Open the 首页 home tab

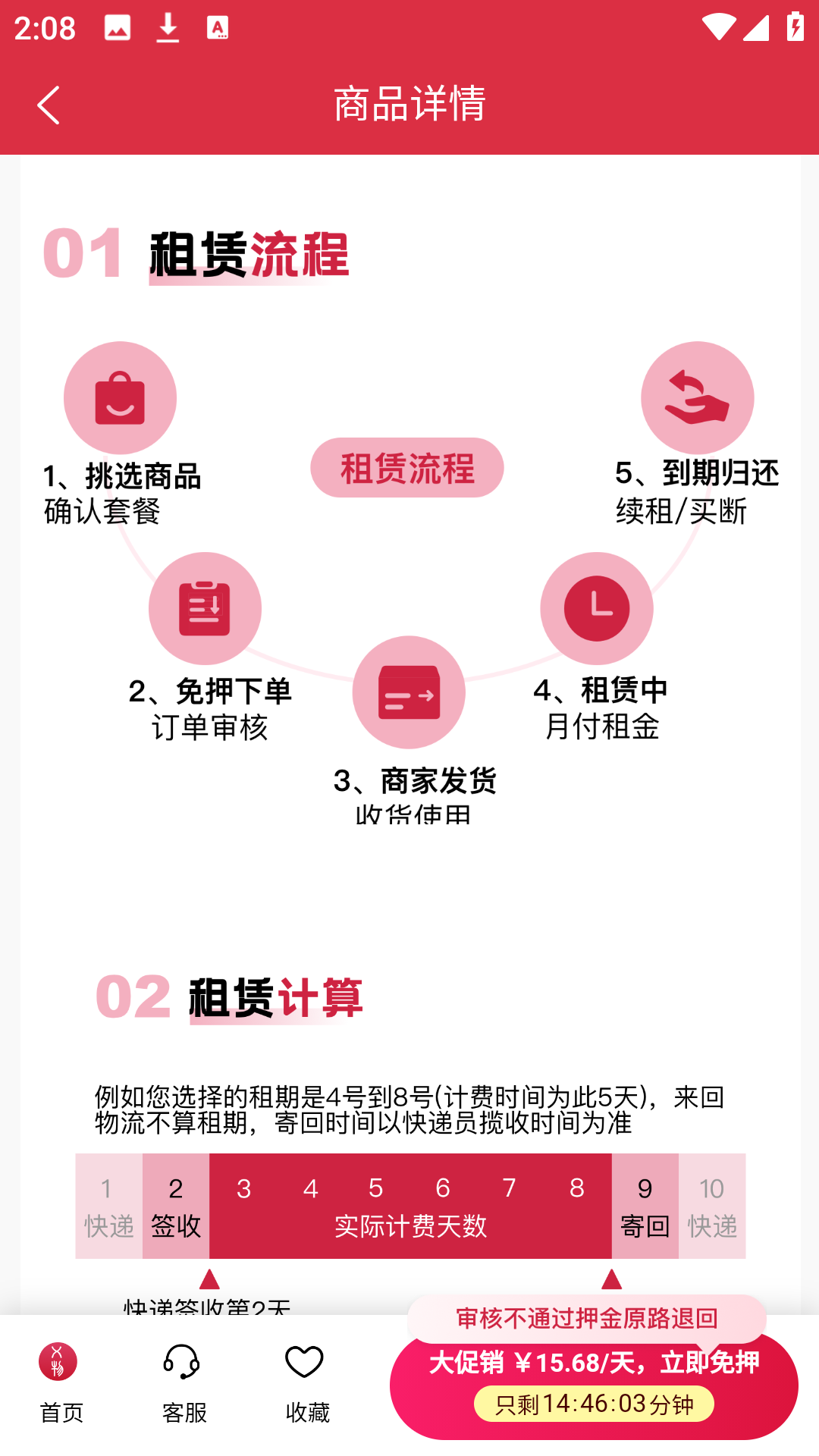pyautogui.click(x=60, y=1382)
